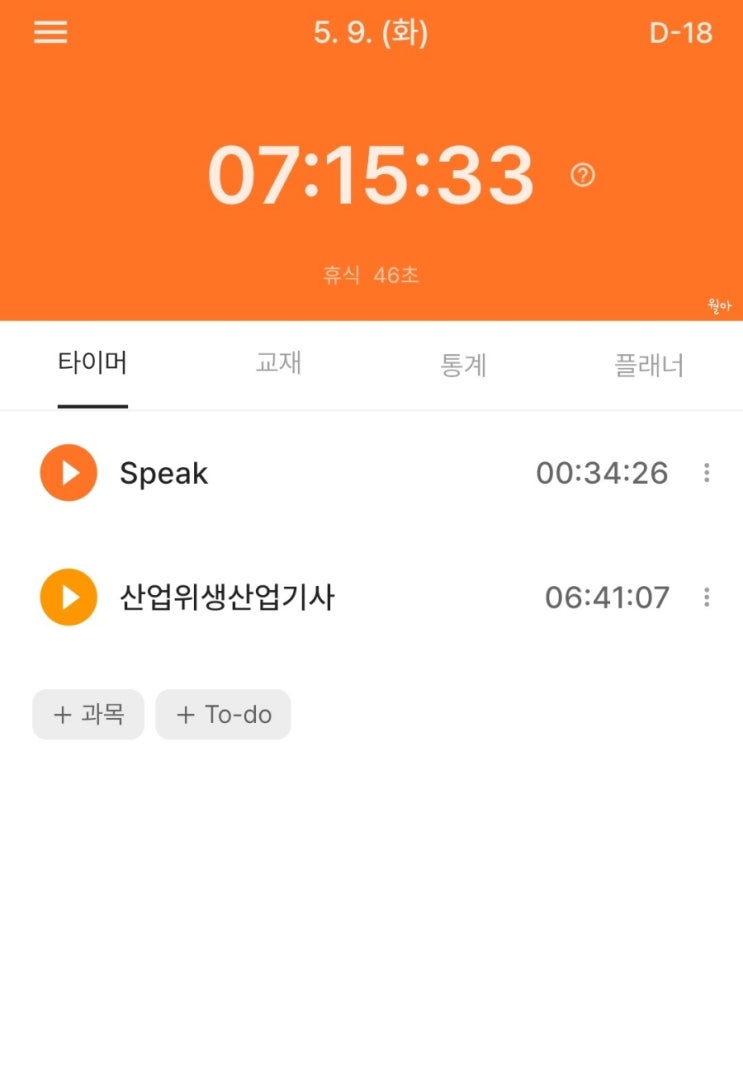Open the D-18 countdown
The height and width of the screenshot is (1082, 743).
(x=681, y=32)
